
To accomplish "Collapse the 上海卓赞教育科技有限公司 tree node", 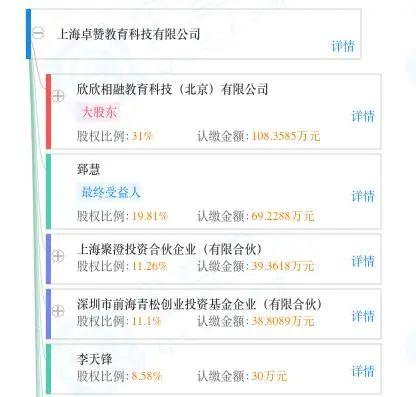I will [38, 33].
